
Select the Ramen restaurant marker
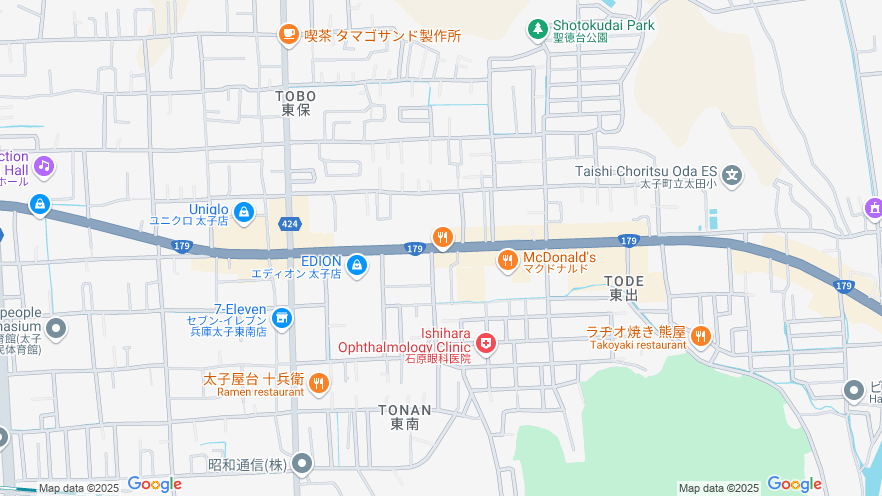(319, 382)
